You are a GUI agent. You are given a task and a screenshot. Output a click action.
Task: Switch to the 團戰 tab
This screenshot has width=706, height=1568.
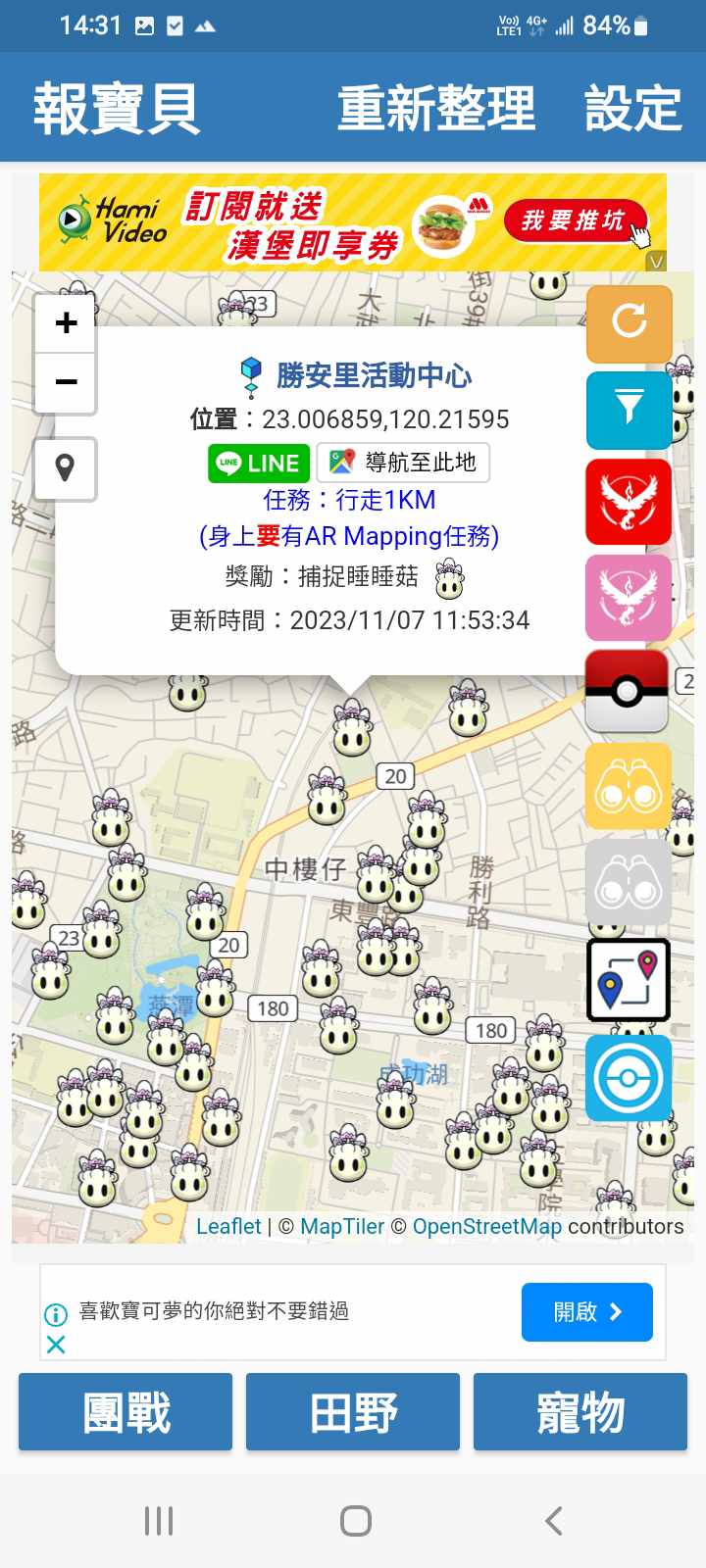[126, 1412]
